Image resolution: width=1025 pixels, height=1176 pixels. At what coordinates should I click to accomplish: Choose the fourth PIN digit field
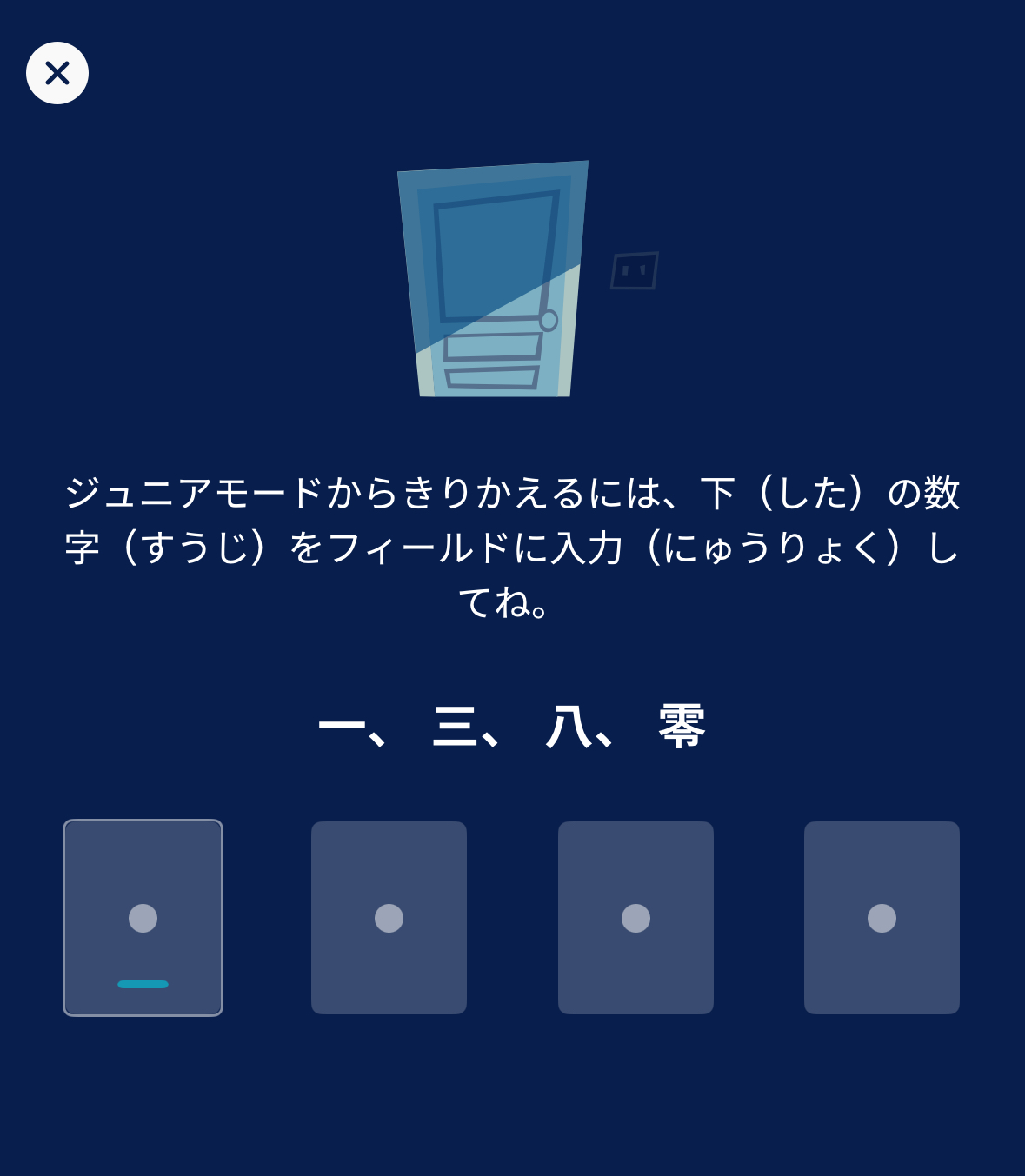[882, 918]
